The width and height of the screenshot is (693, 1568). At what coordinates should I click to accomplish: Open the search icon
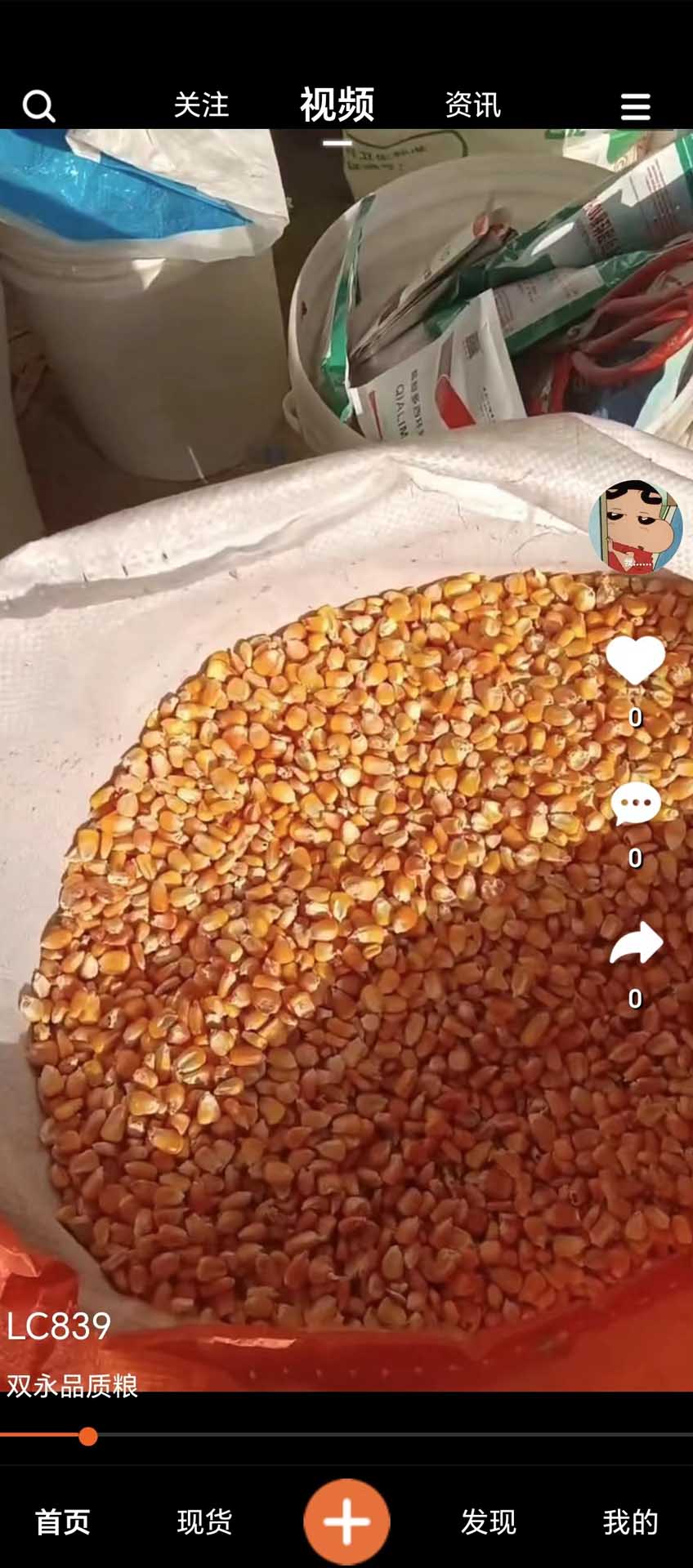coord(38,106)
